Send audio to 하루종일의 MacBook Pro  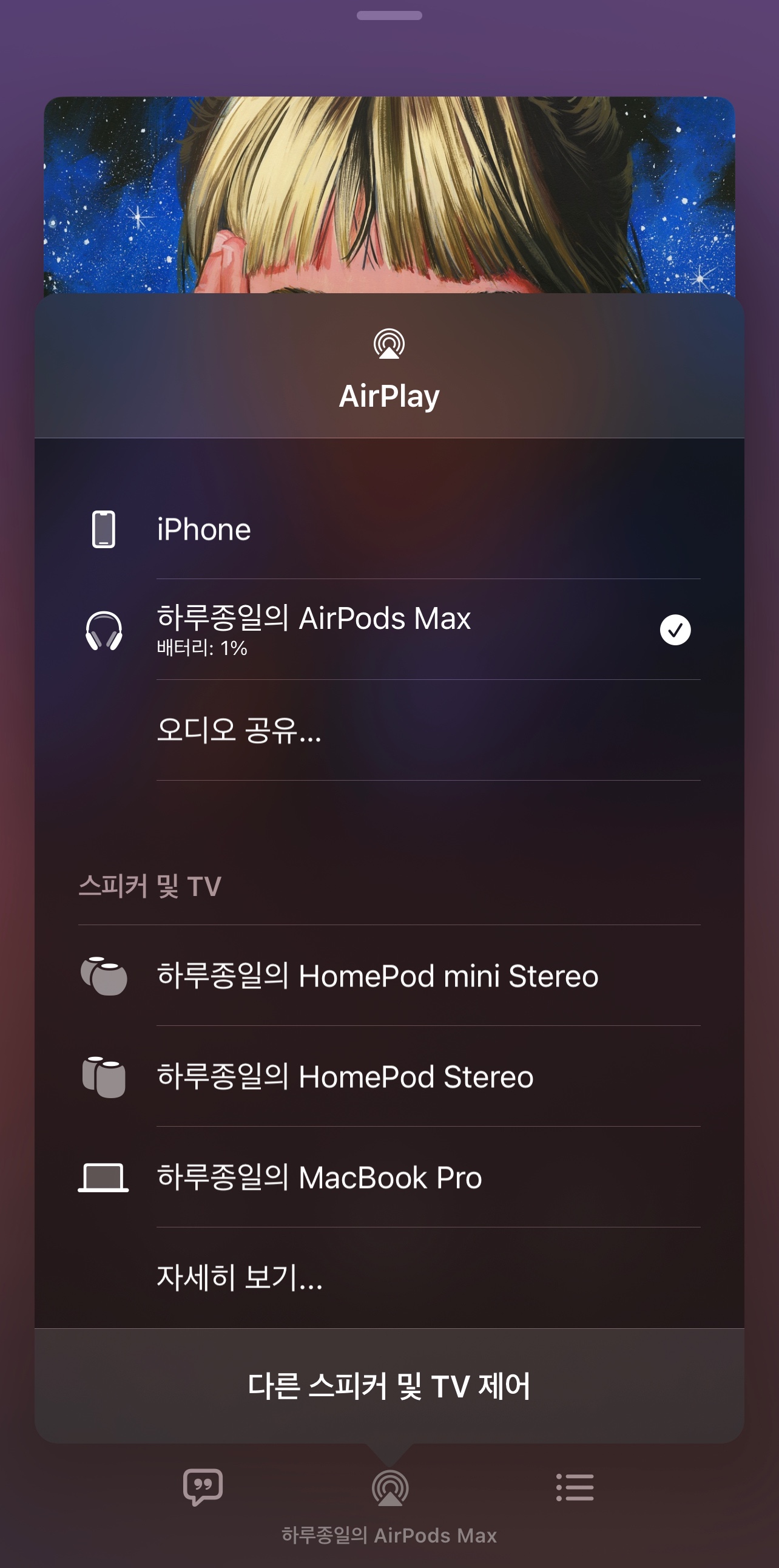[x=389, y=1177]
